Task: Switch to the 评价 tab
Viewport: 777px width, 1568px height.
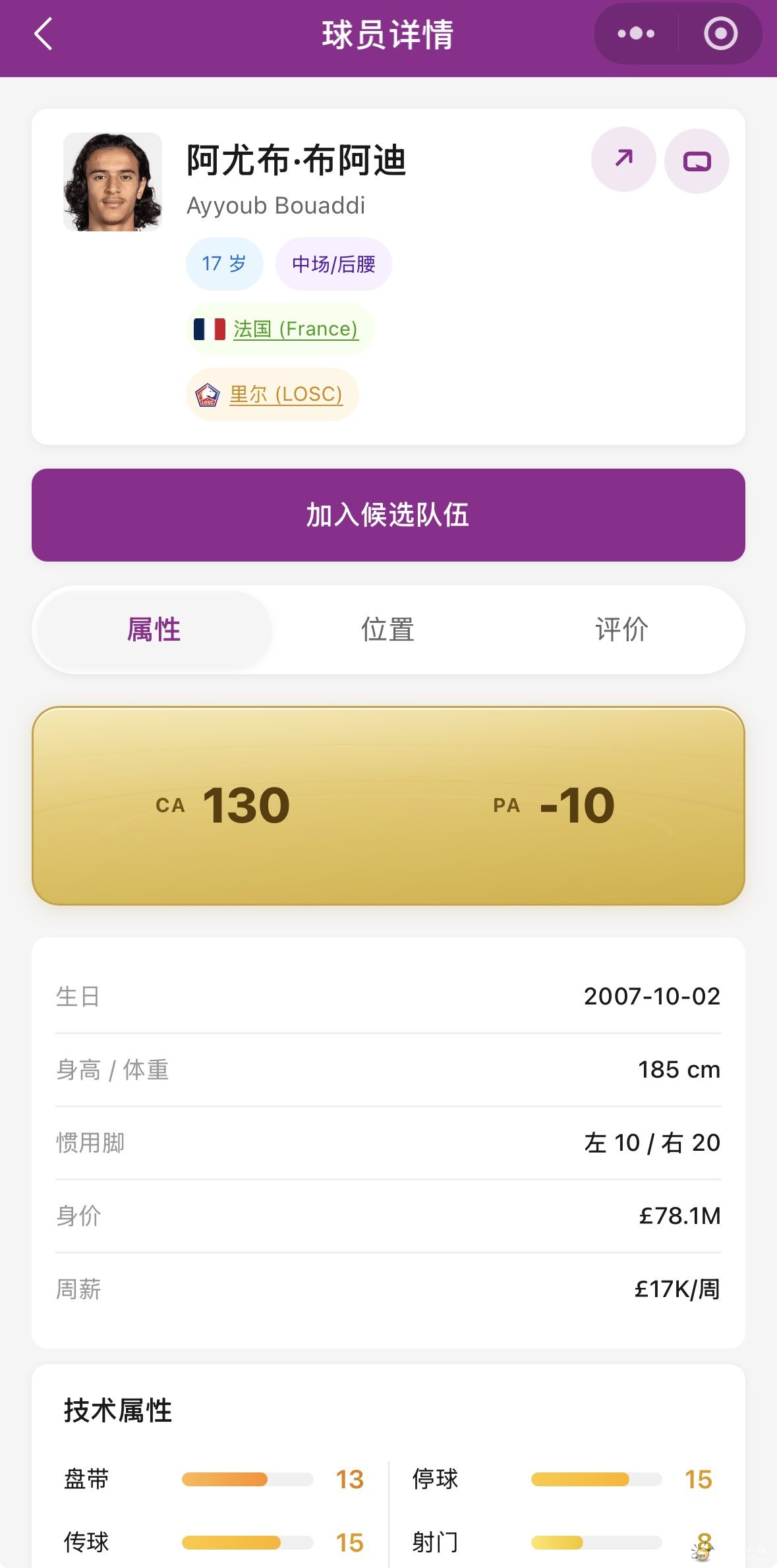Action: click(x=621, y=629)
